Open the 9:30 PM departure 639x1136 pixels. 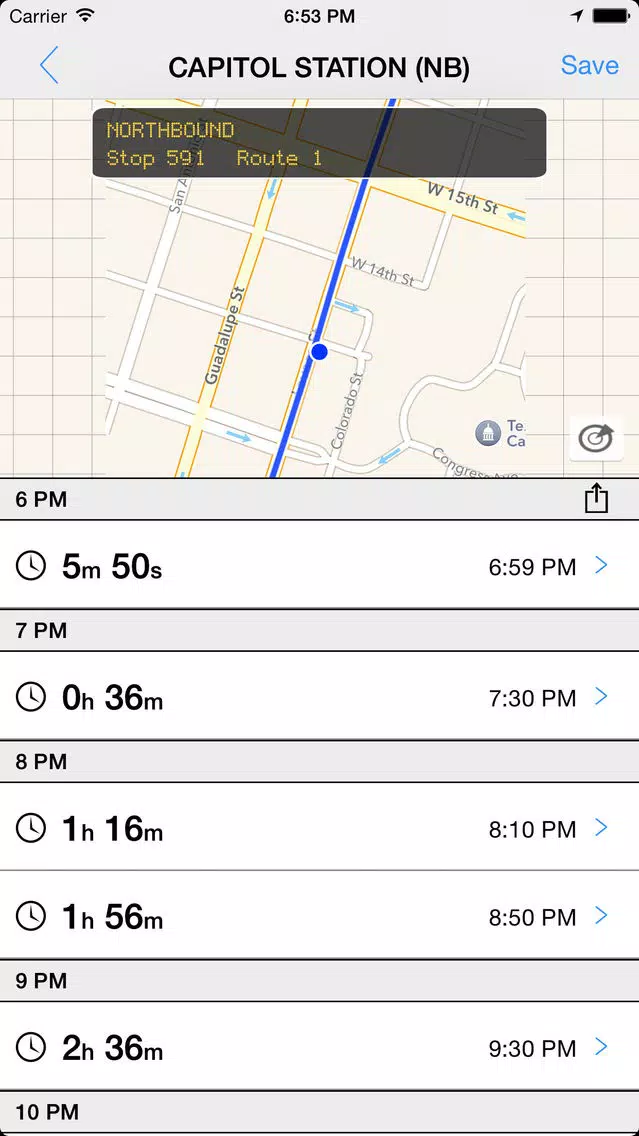(x=320, y=1047)
